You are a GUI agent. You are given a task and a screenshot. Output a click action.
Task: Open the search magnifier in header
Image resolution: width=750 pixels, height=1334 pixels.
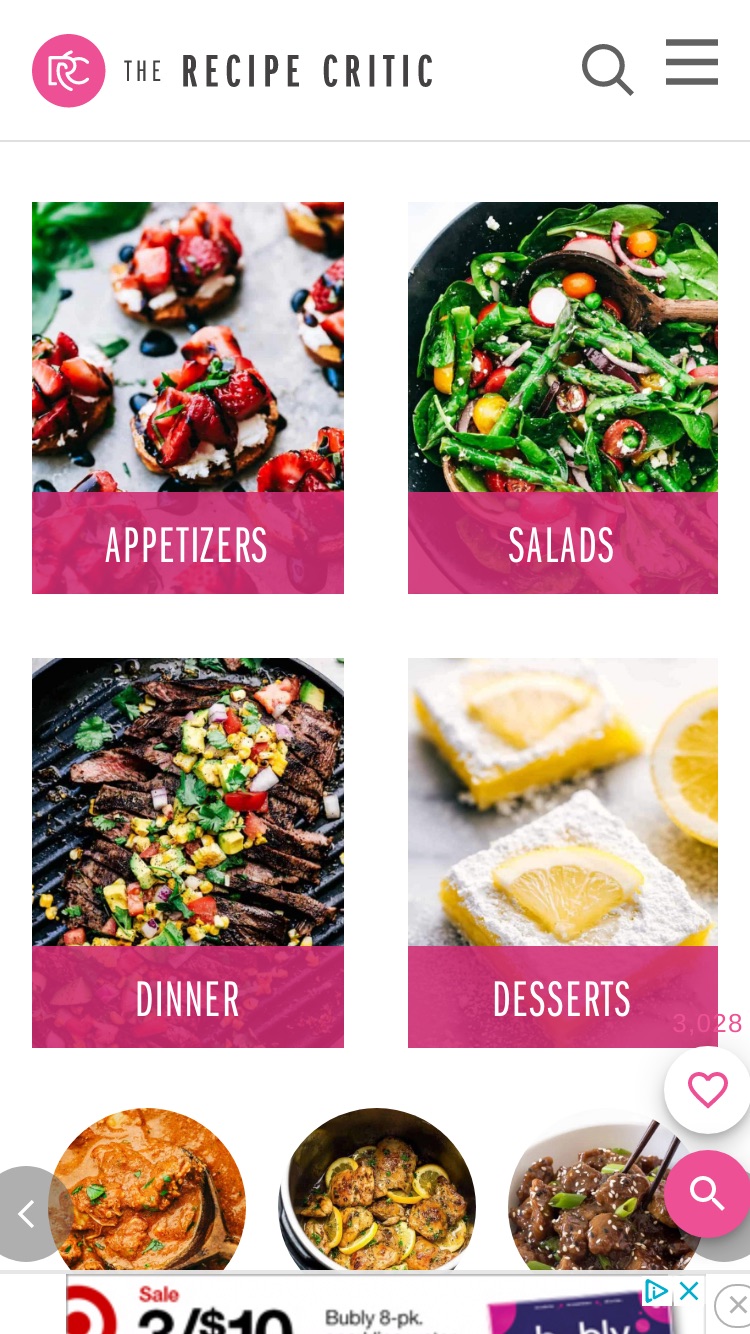607,70
